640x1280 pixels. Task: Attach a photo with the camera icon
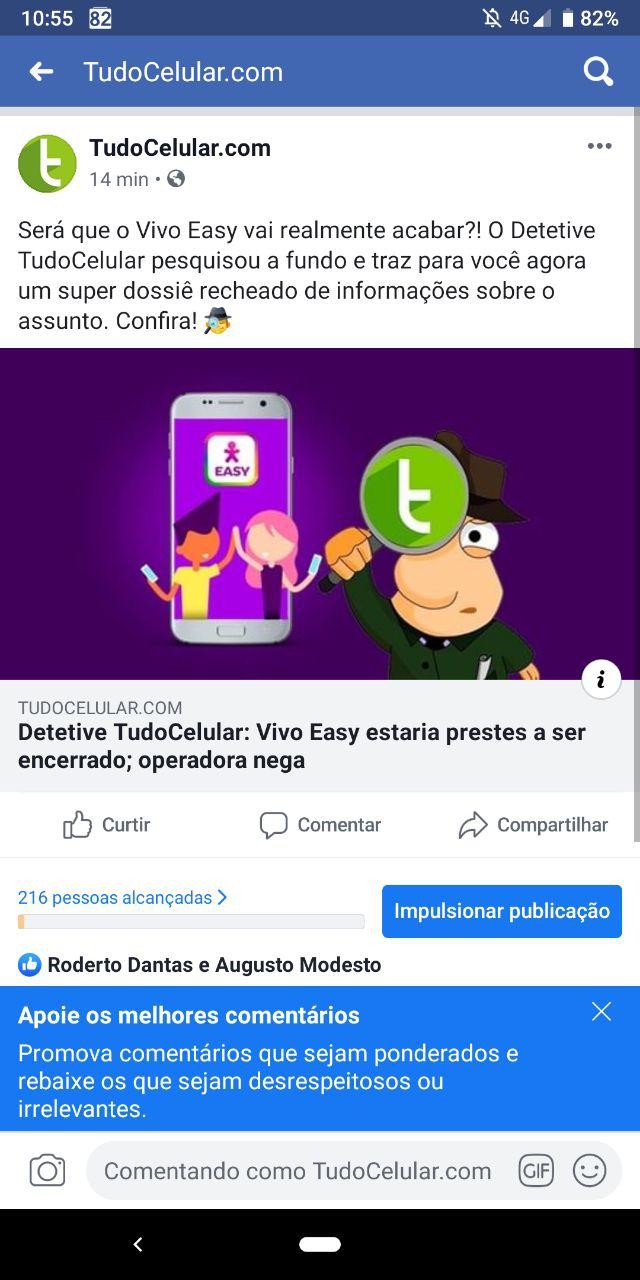(47, 1170)
